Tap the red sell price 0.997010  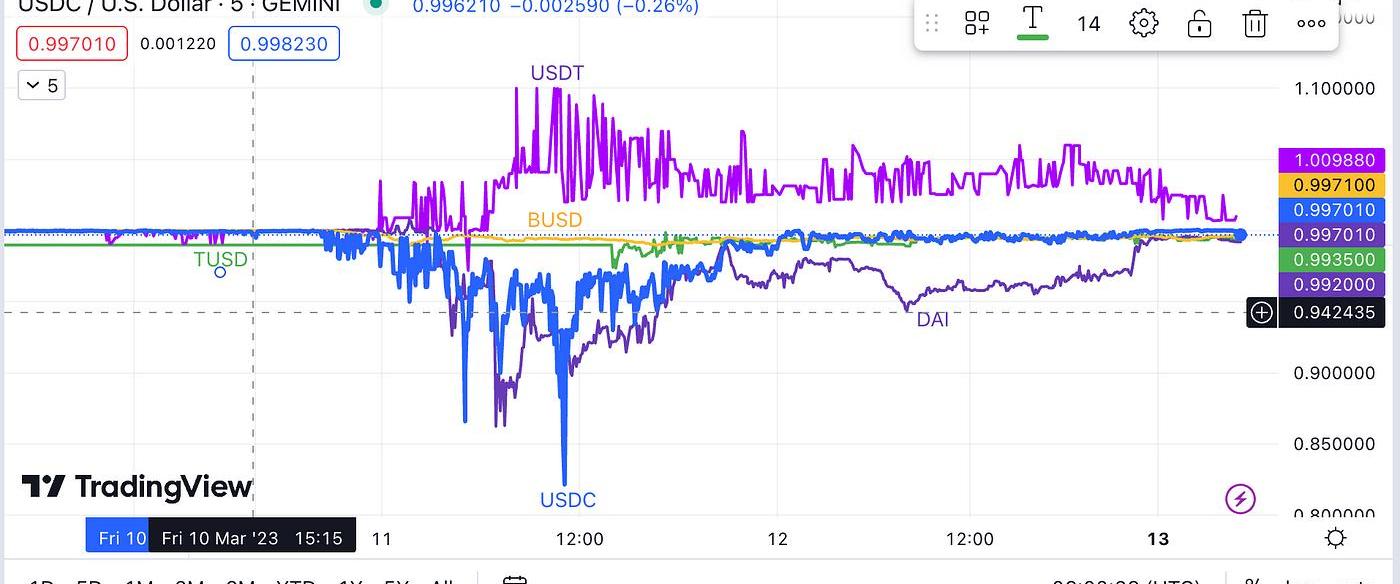click(x=72, y=44)
